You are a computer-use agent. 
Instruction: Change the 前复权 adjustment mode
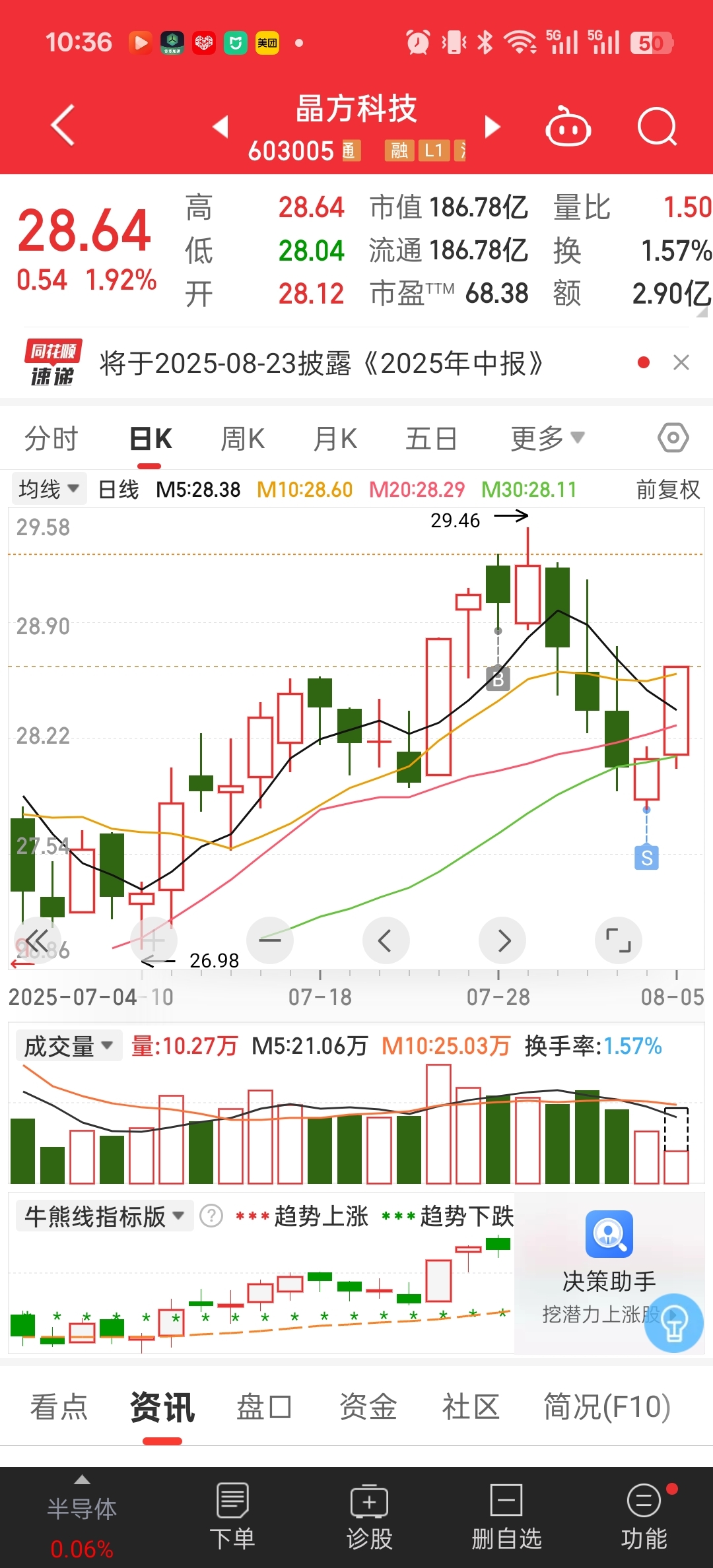(x=667, y=490)
